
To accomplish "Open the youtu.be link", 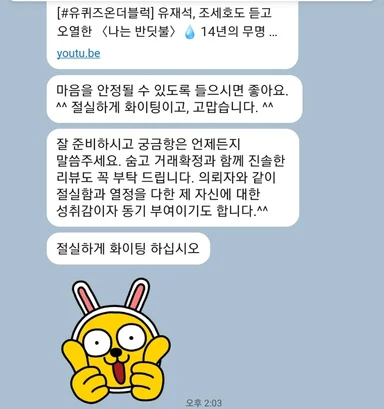I will (x=78, y=54).
